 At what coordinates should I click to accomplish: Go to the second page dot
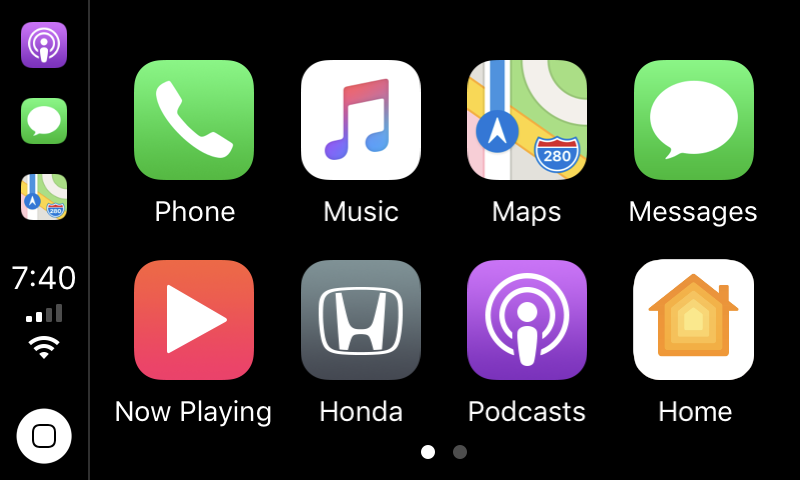[460, 452]
